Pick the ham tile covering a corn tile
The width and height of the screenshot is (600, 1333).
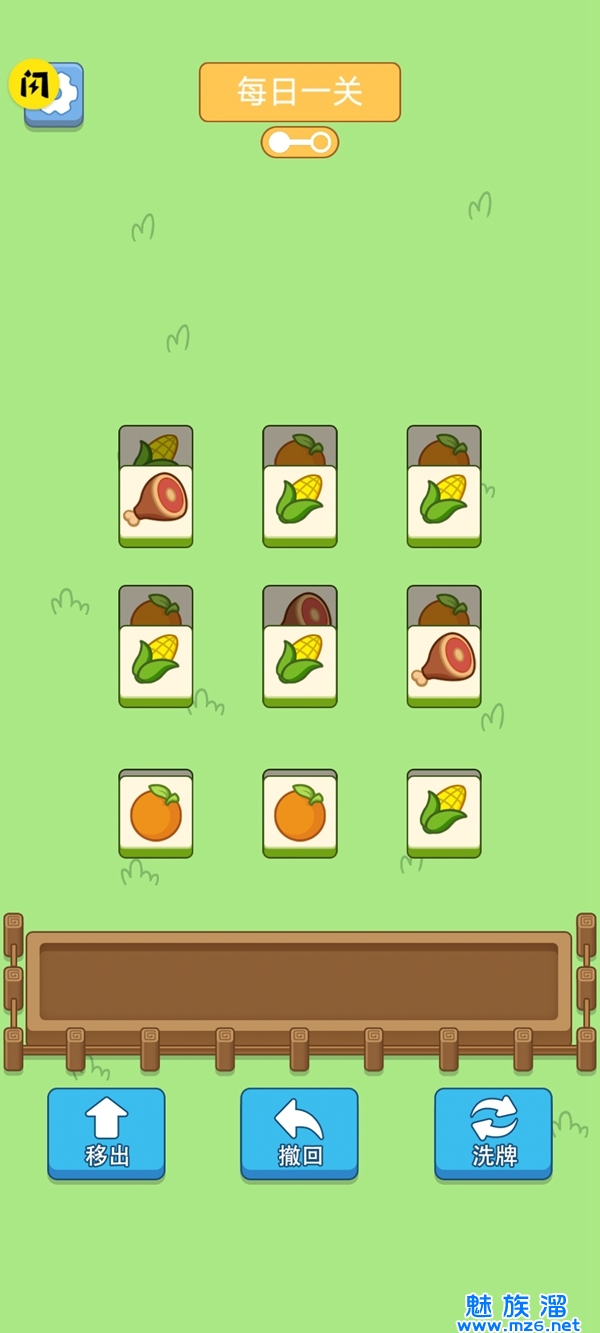tap(156, 504)
